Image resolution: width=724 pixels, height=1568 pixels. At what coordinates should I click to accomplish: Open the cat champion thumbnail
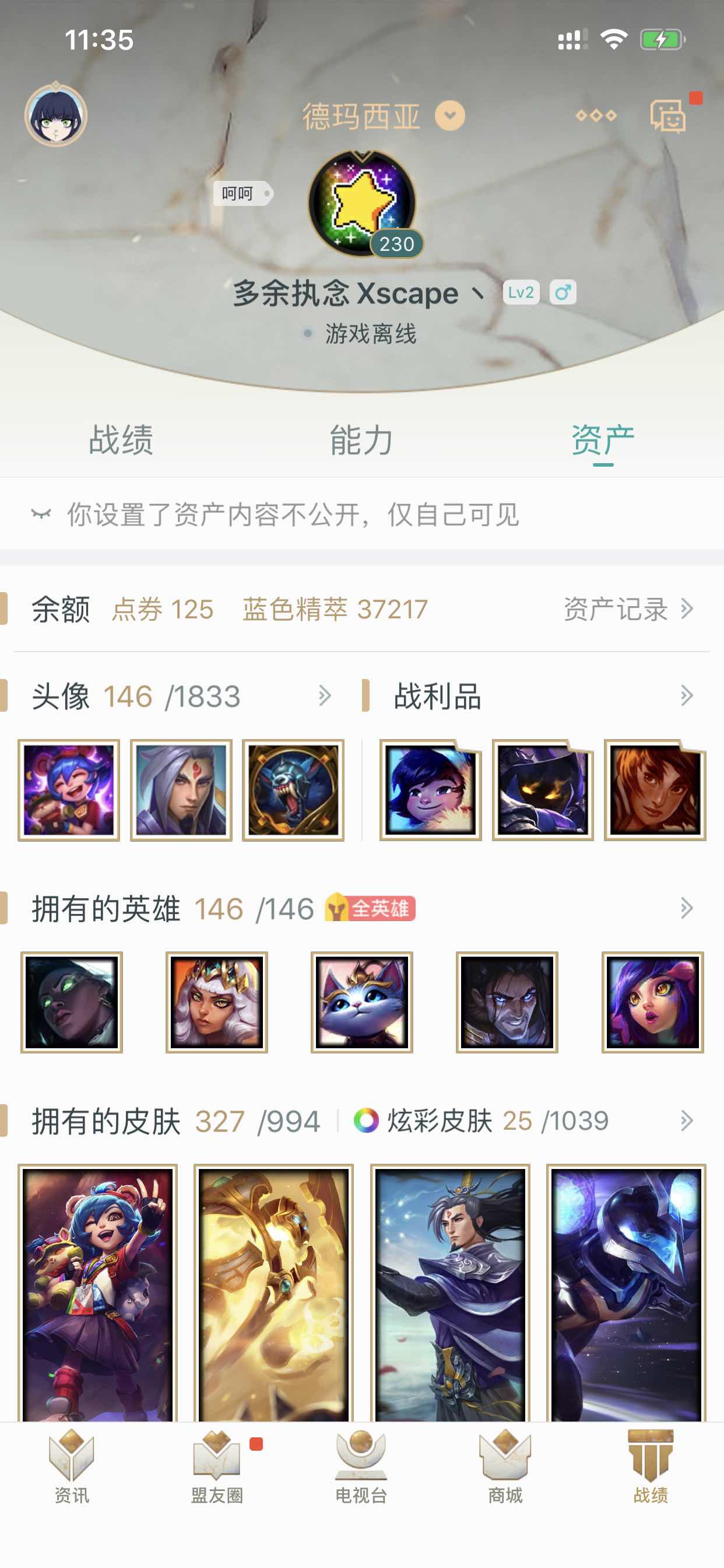click(x=362, y=1002)
